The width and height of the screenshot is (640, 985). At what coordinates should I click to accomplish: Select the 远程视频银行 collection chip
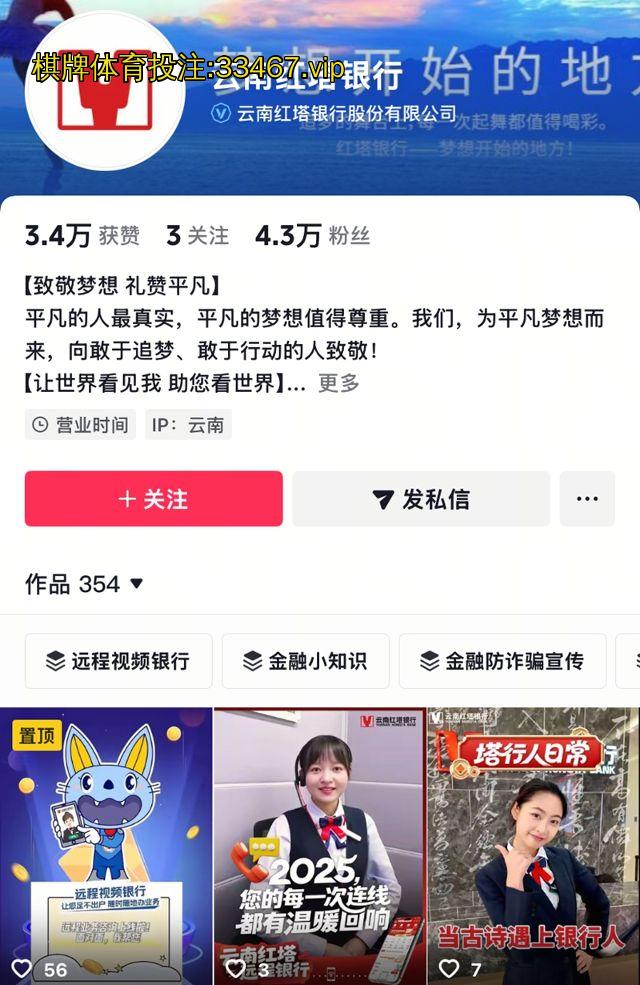118,661
